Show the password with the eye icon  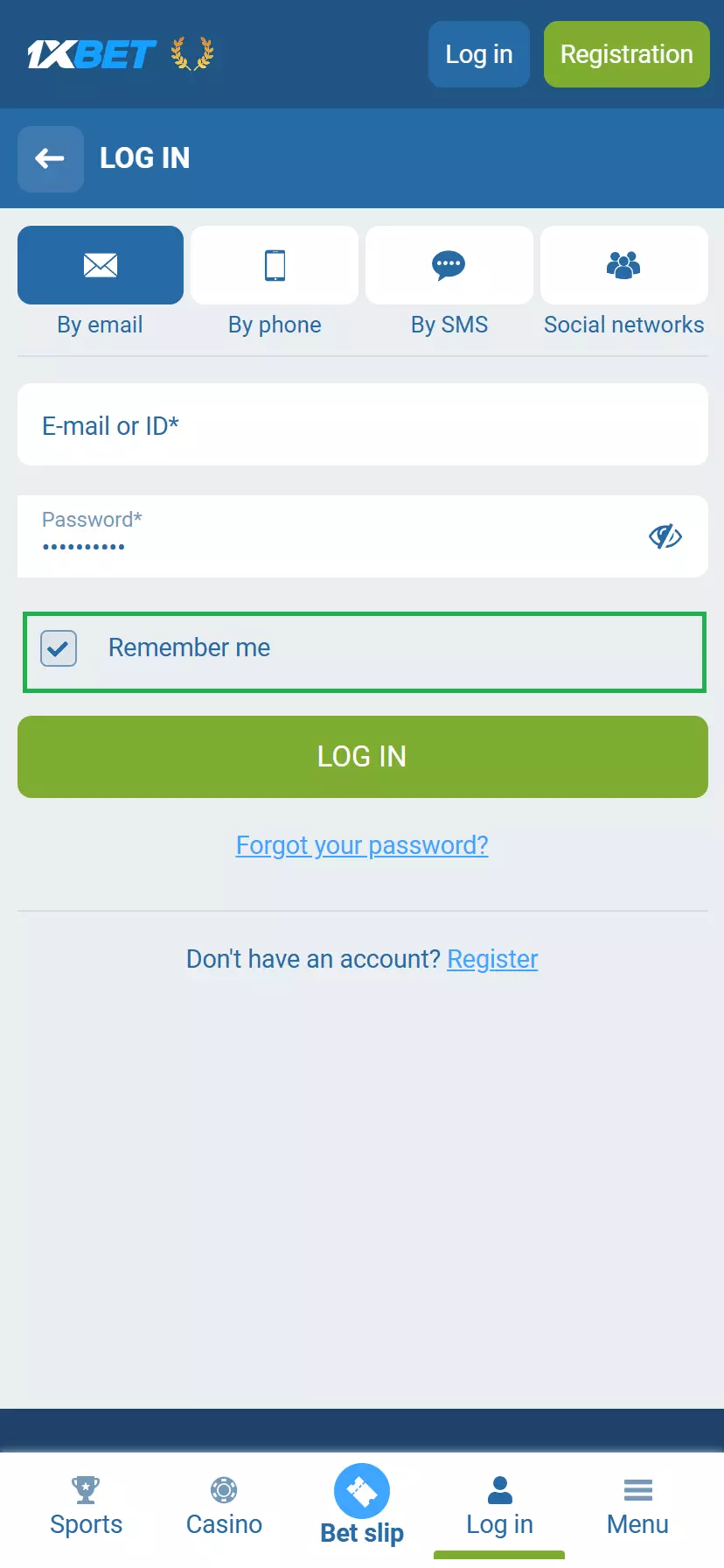(x=665, y=536)
